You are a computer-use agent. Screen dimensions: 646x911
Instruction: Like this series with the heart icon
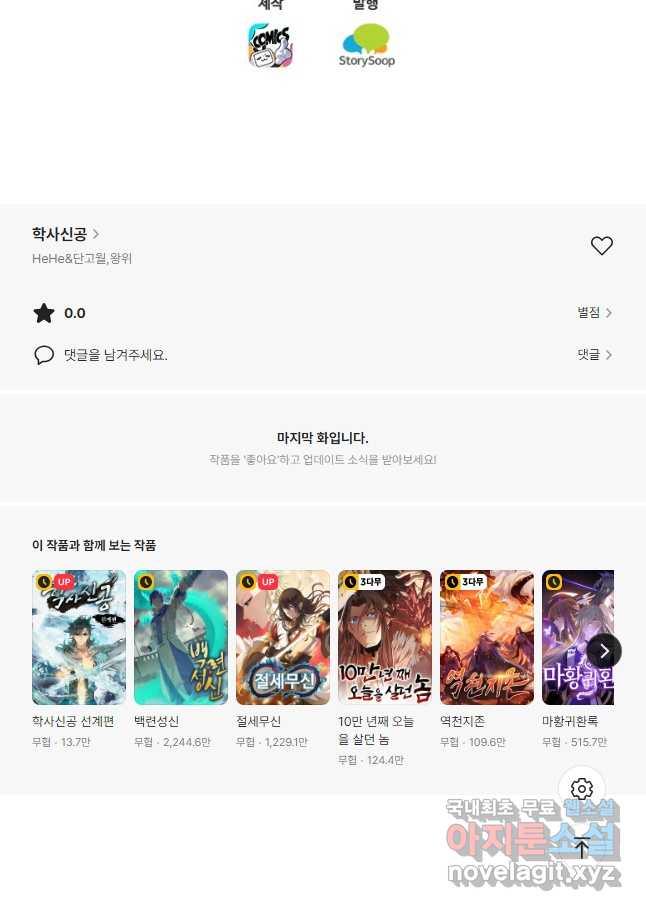click(601, 246)
